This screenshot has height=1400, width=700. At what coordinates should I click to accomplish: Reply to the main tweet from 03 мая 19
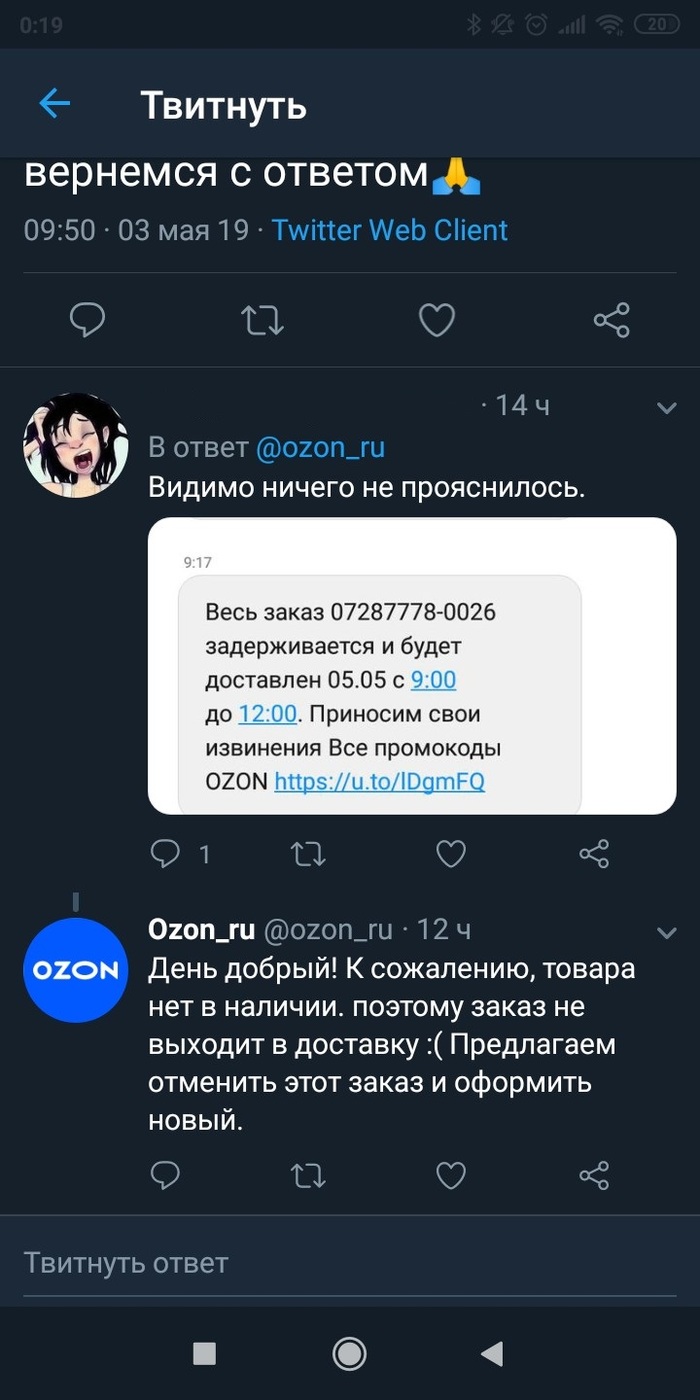88,320
